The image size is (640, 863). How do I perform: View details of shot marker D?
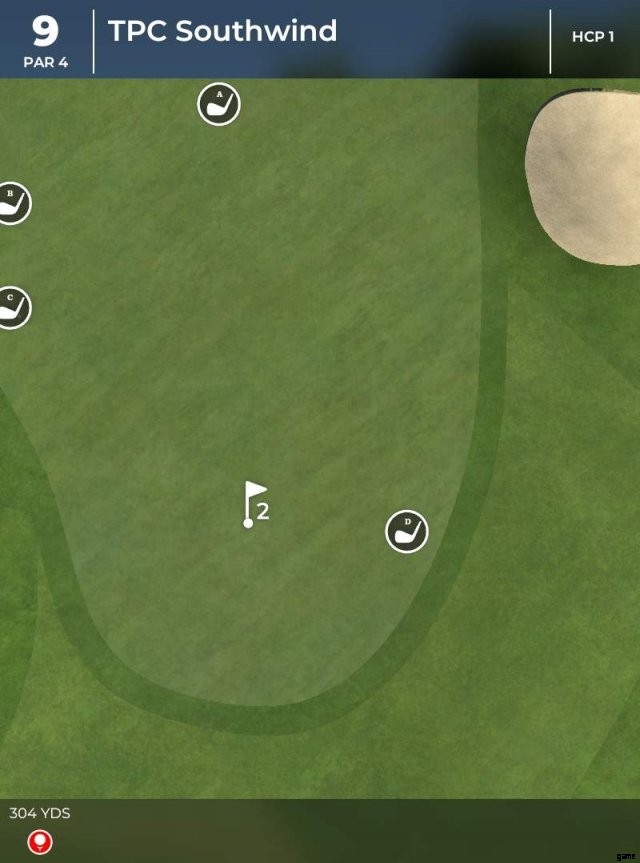pos(407,531)
